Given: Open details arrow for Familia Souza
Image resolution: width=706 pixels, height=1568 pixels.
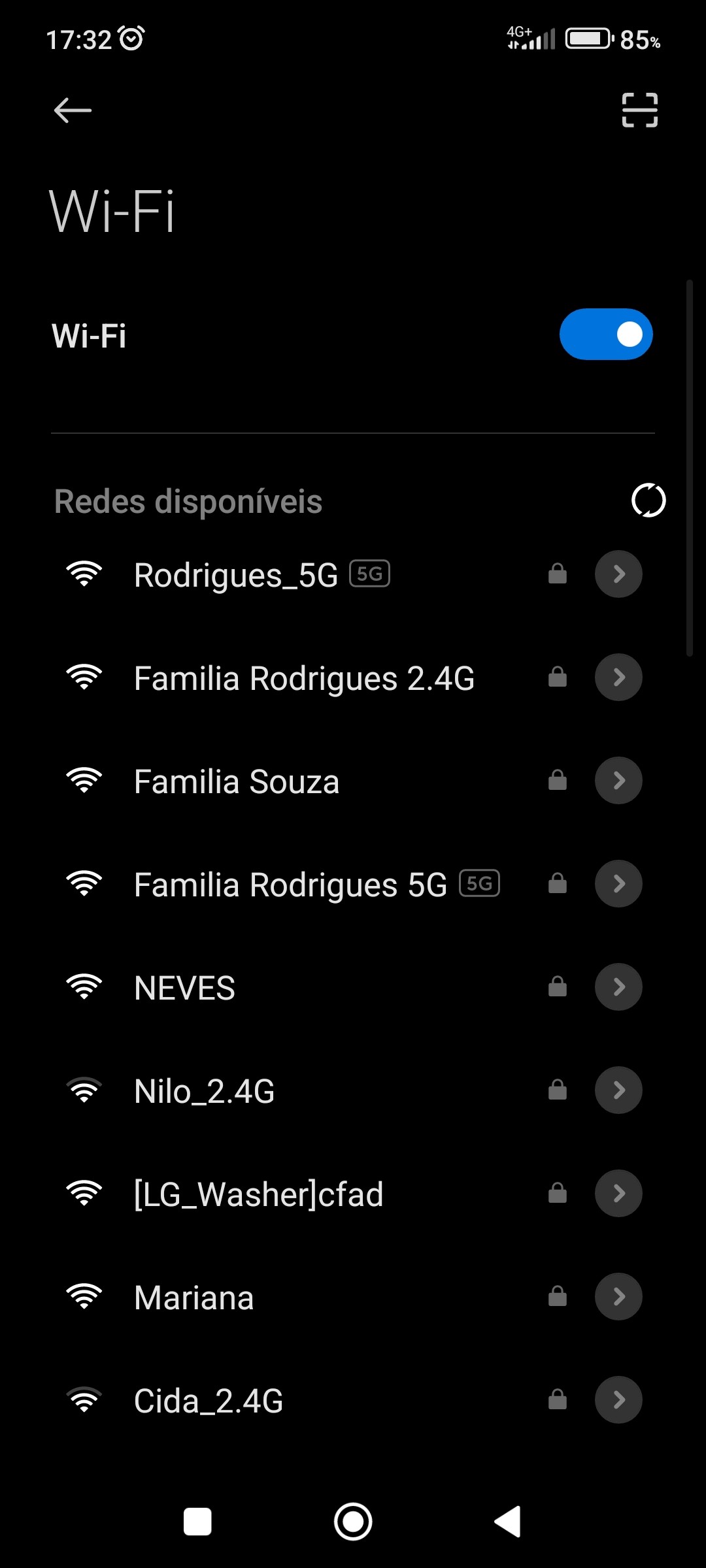Looking at the screenshot, I should click(618, 781).
